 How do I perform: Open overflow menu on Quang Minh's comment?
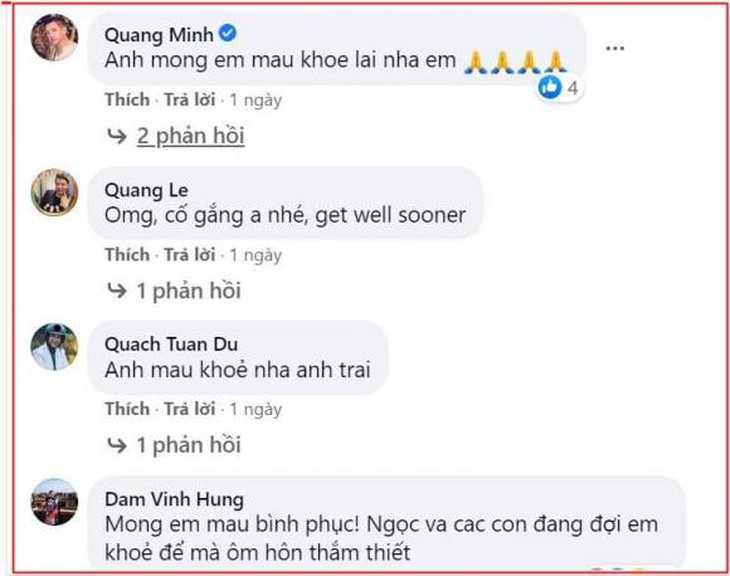coord(616,47)
